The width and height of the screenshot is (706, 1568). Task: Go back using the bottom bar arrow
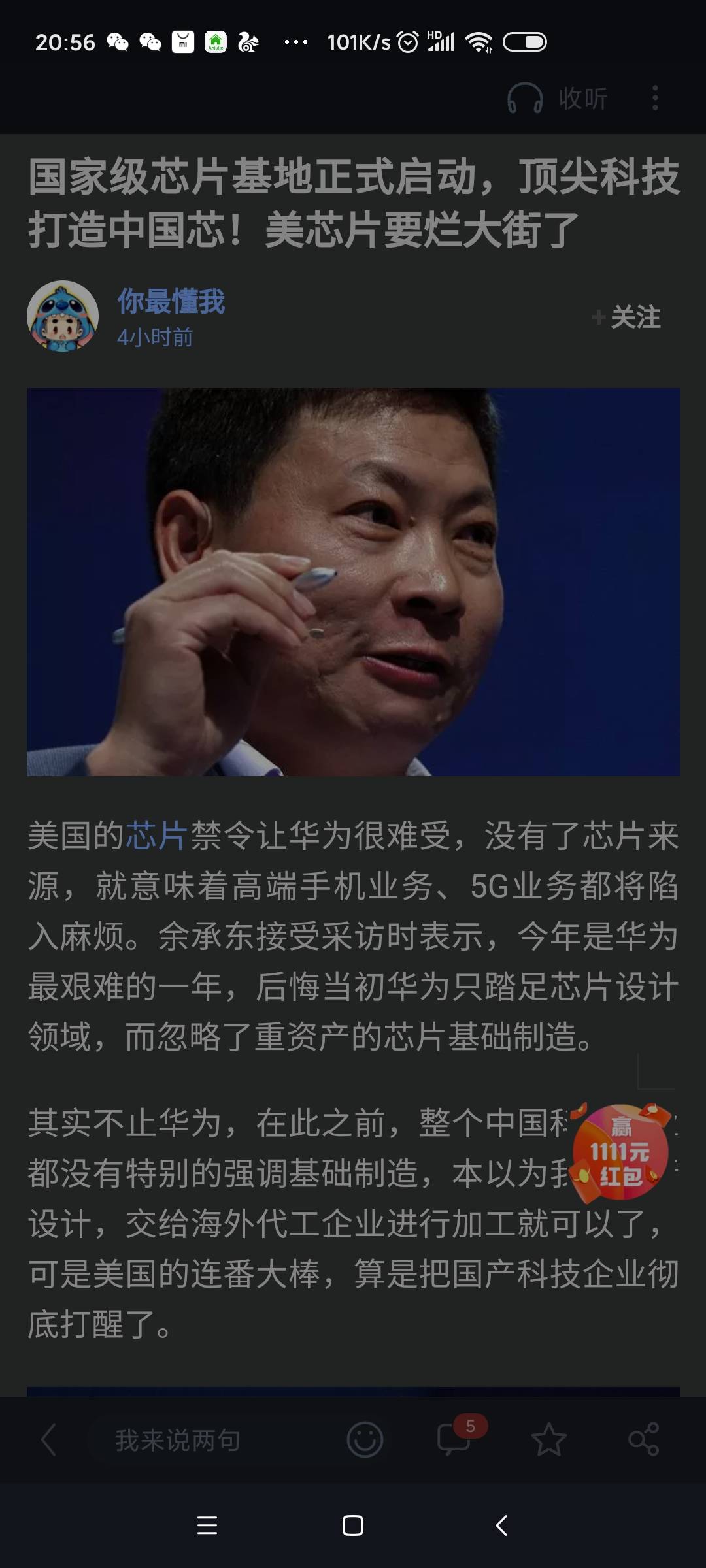[48, 1440]
